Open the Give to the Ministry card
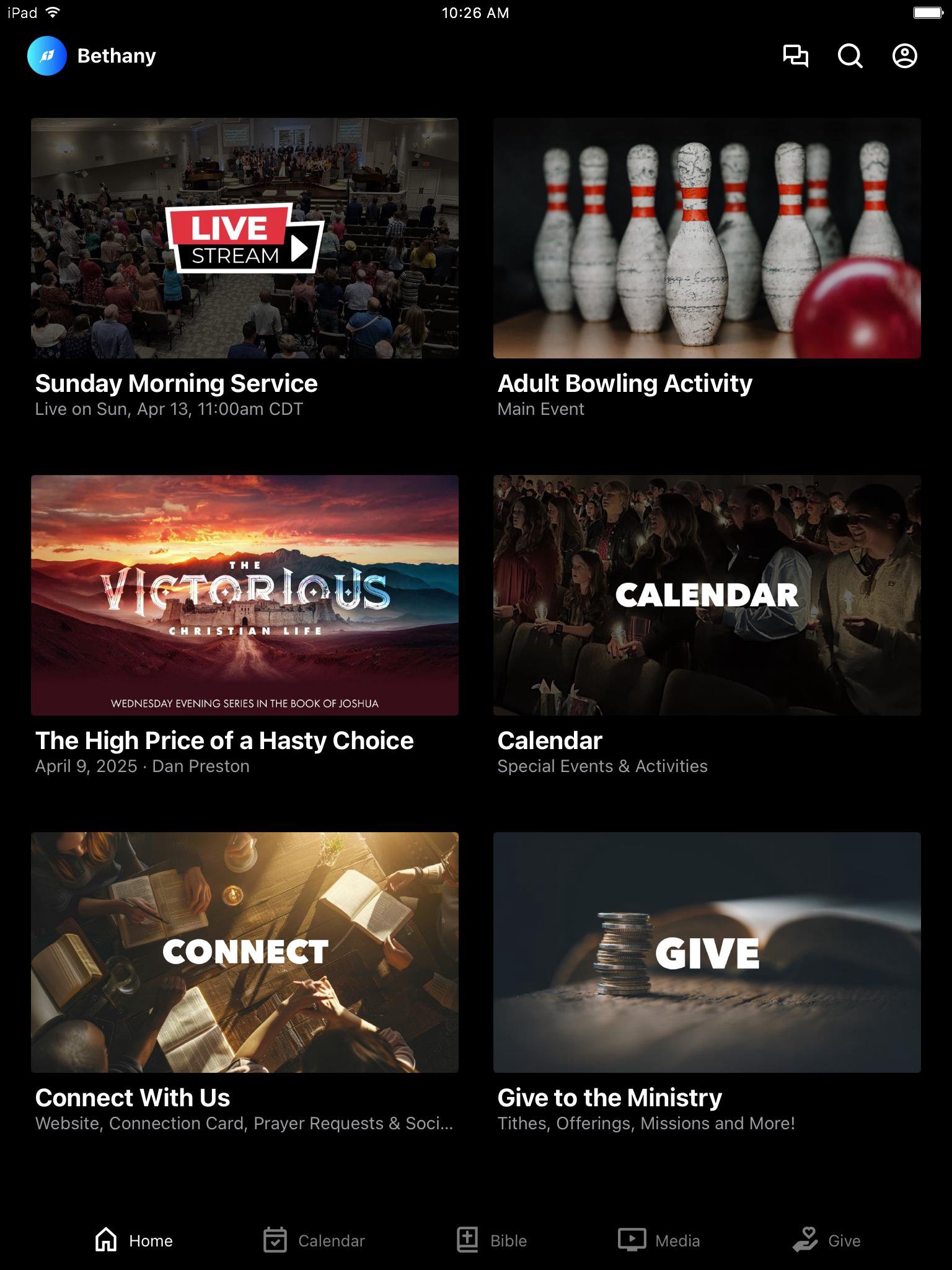Image resolution: width=952 pixels, height=1270 pixels. (707, 952)
